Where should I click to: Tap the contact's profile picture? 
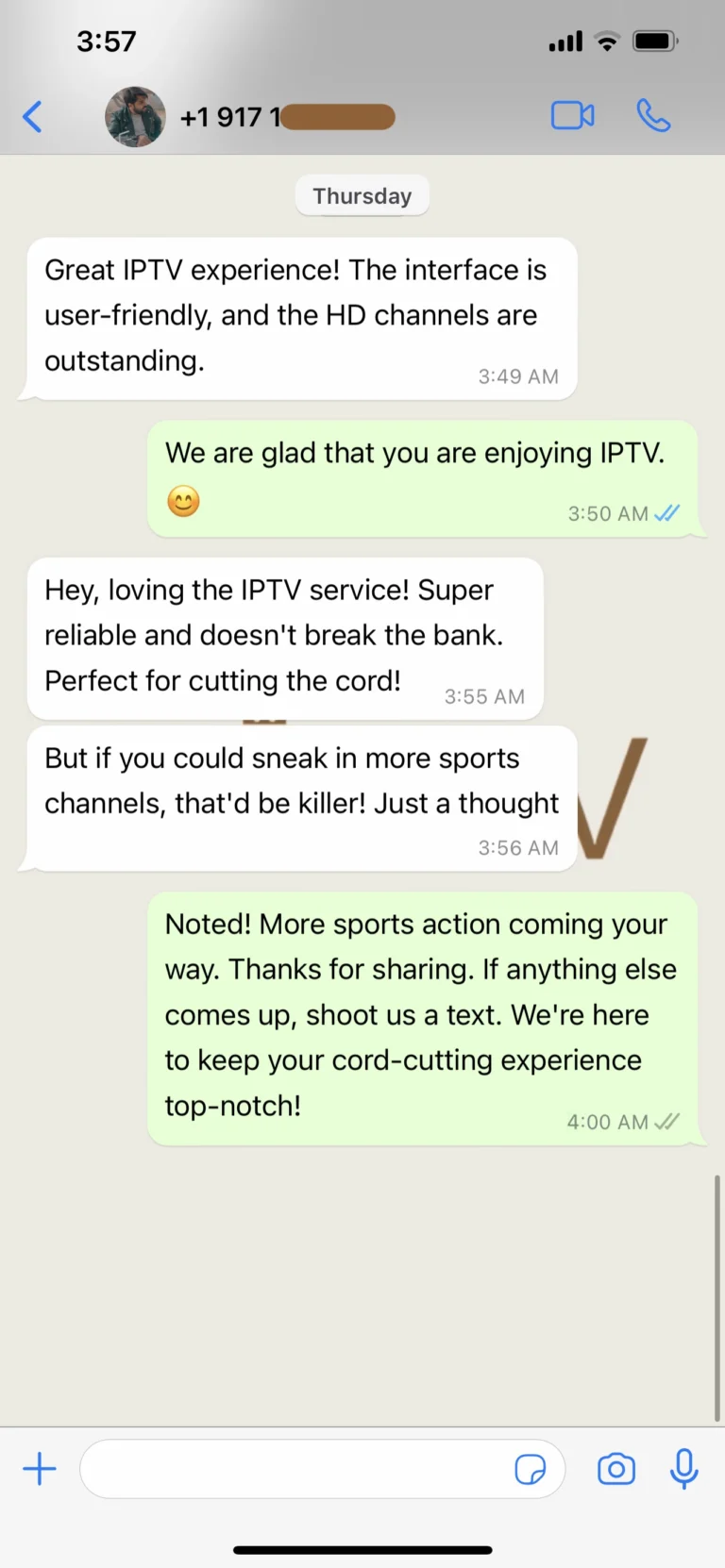pos(135,117)
